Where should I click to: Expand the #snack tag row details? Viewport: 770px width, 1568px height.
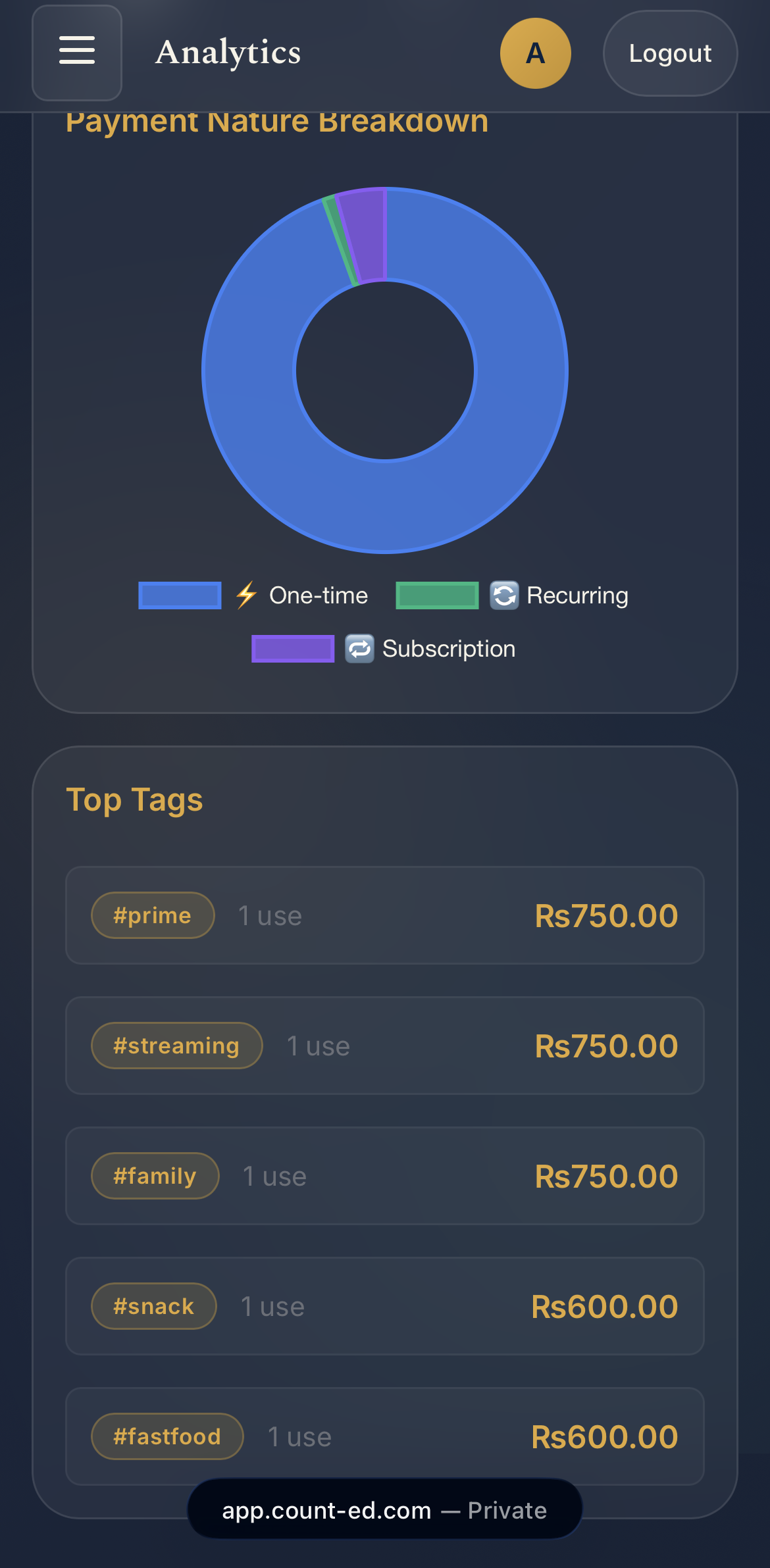click(384, 1306)
